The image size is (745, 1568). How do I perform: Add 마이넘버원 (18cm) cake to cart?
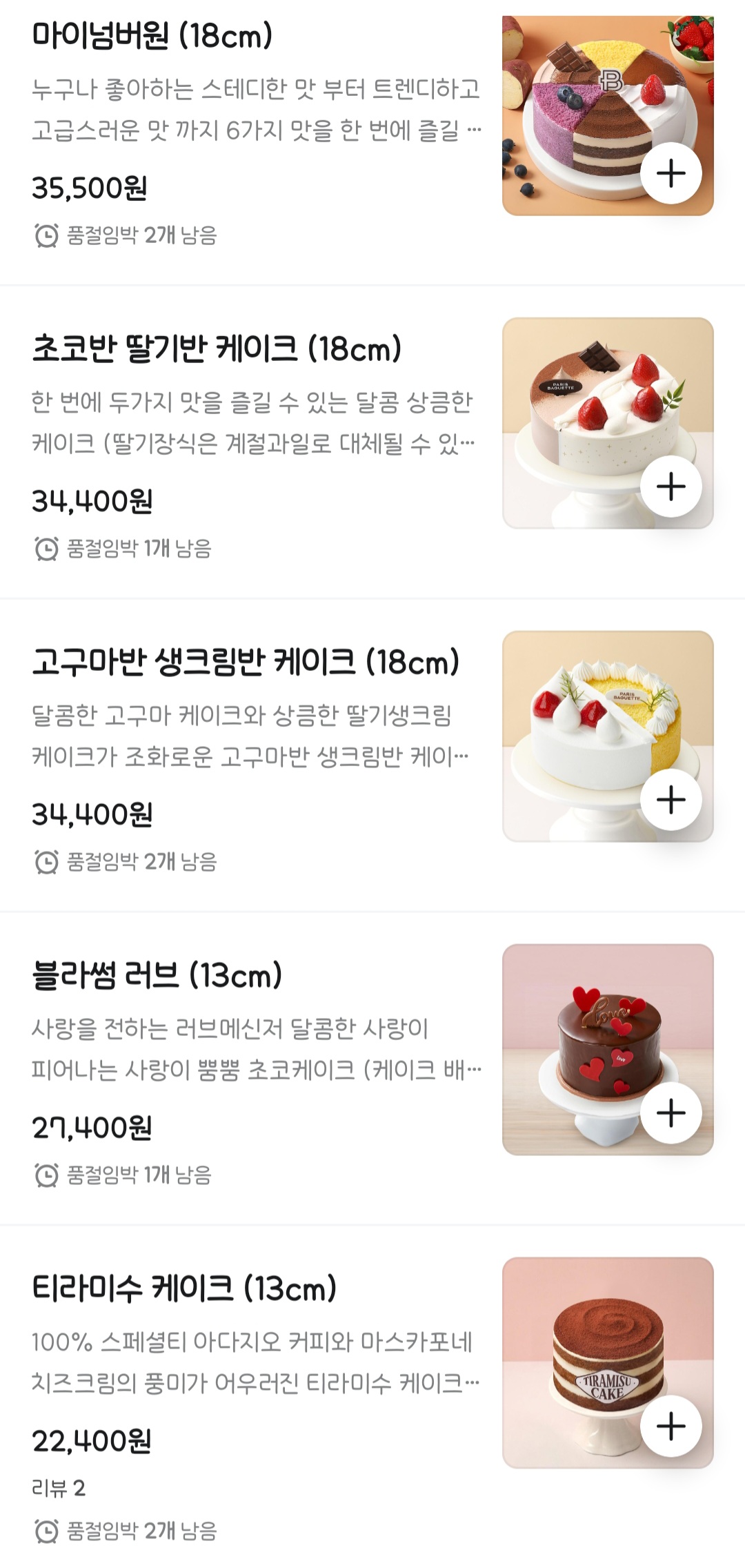(x=670, y=173)
